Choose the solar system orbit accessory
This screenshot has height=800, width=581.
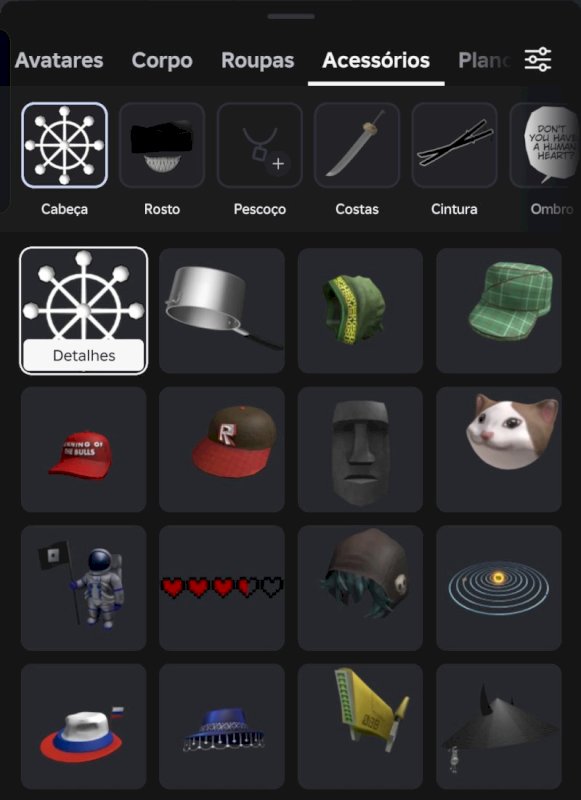point(499,588)
